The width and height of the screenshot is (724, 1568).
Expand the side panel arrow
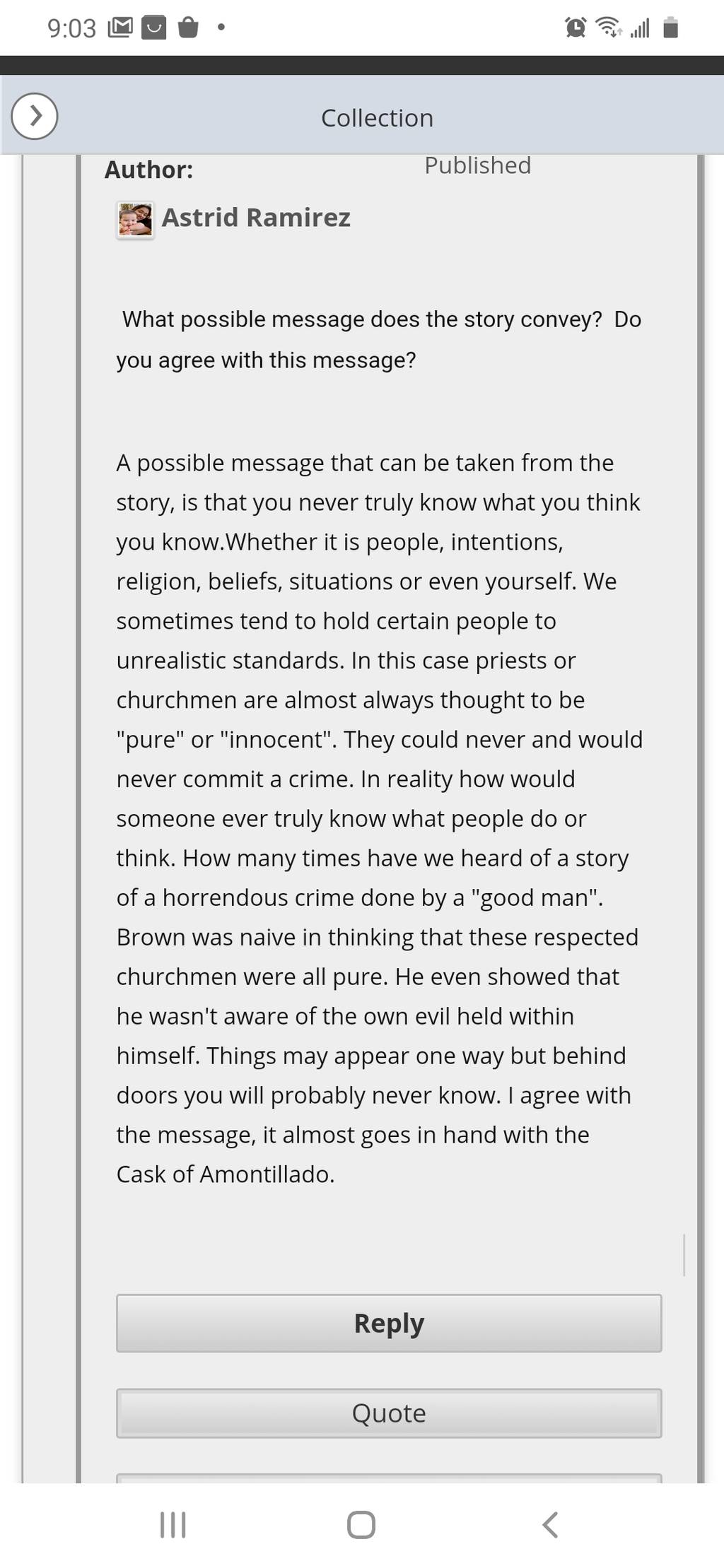click(34, 116)
